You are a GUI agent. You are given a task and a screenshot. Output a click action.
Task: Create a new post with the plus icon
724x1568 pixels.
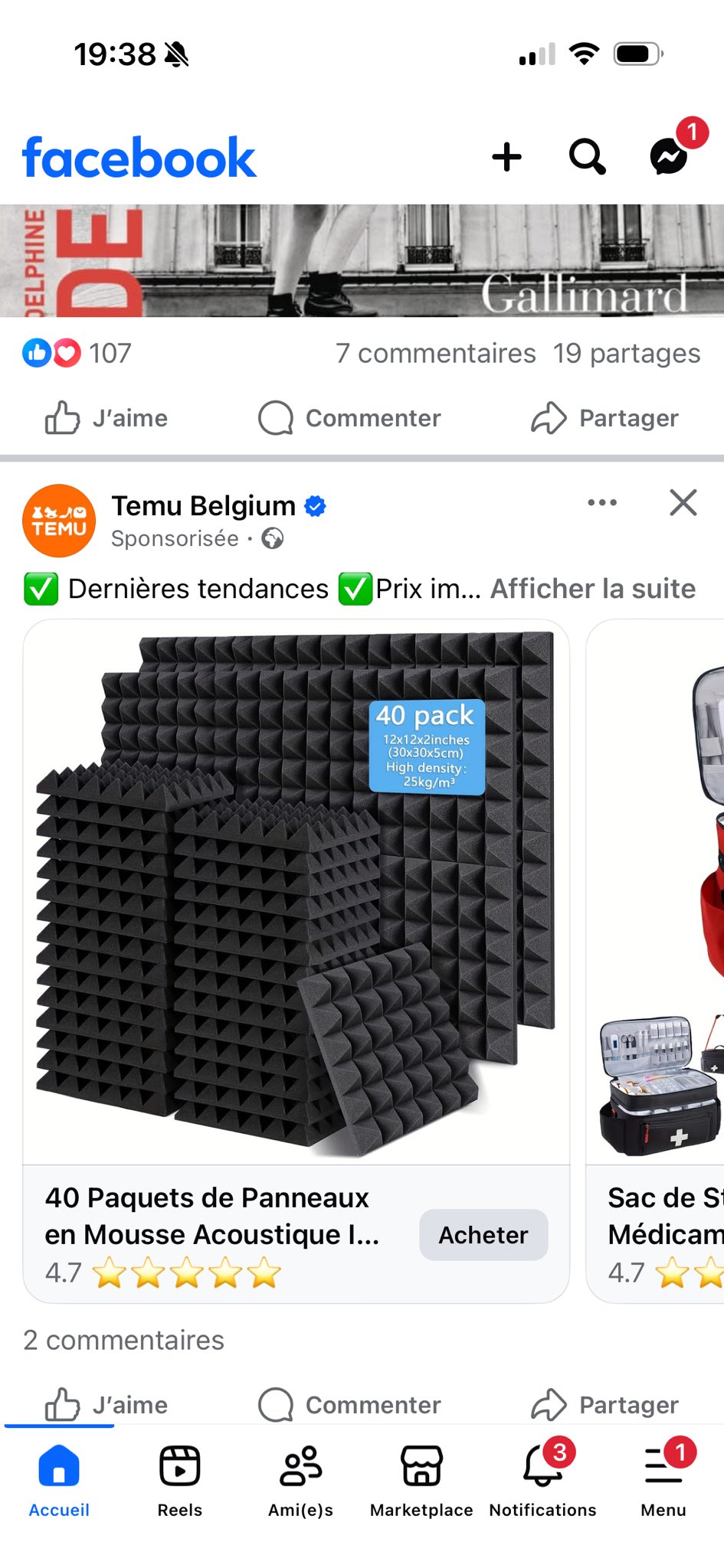(x=506, y=157)
